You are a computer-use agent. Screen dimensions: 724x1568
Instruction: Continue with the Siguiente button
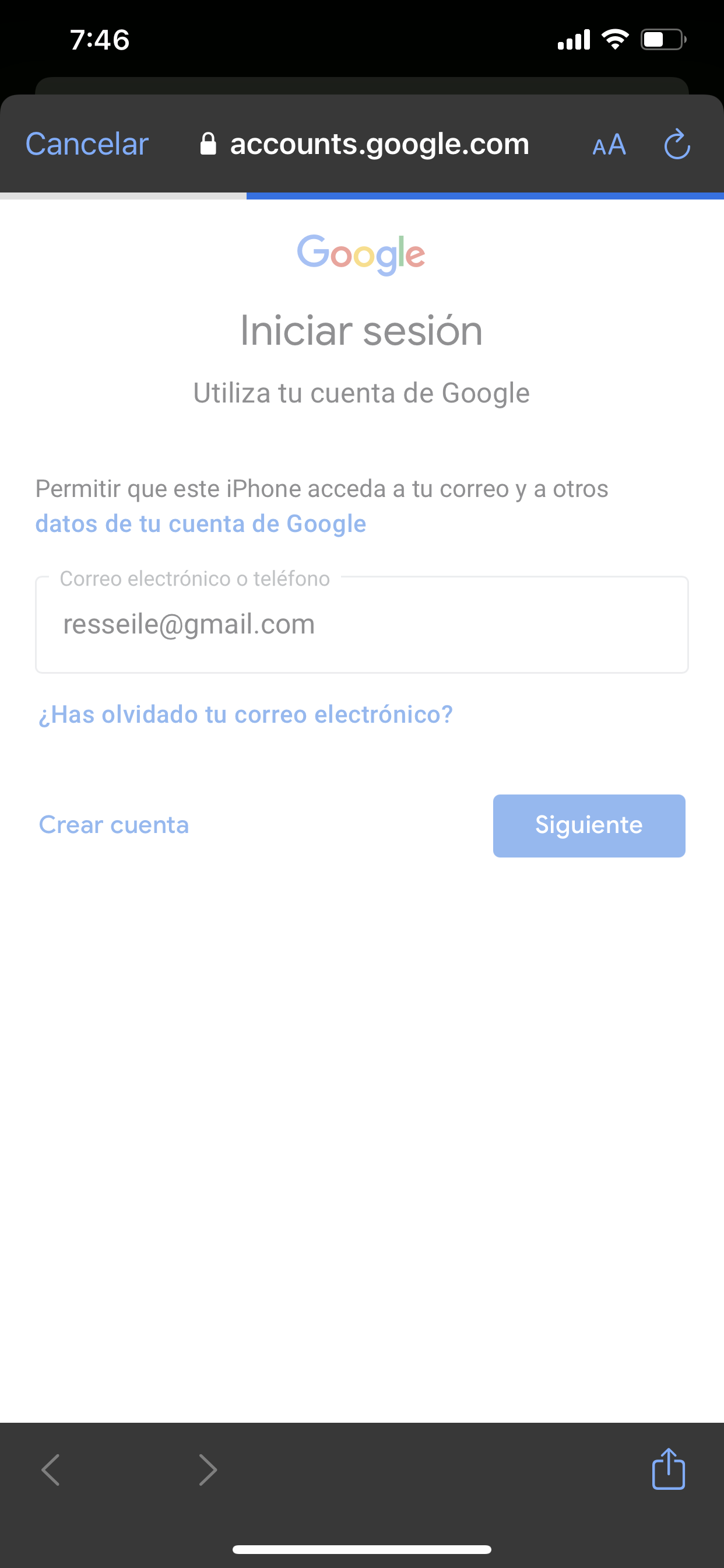[588, 825]
